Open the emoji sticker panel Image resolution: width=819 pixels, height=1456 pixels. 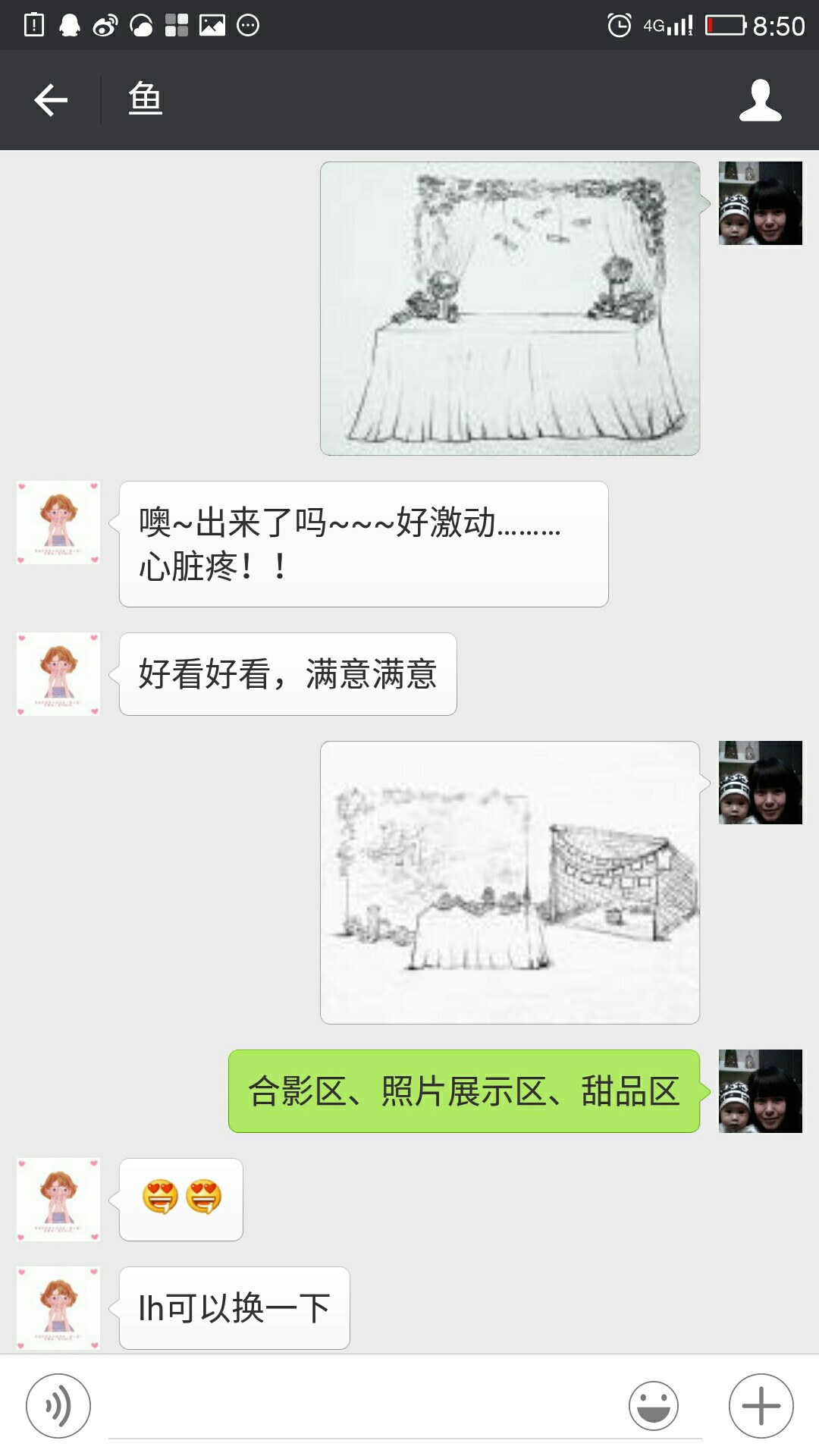pos(653,1405)
